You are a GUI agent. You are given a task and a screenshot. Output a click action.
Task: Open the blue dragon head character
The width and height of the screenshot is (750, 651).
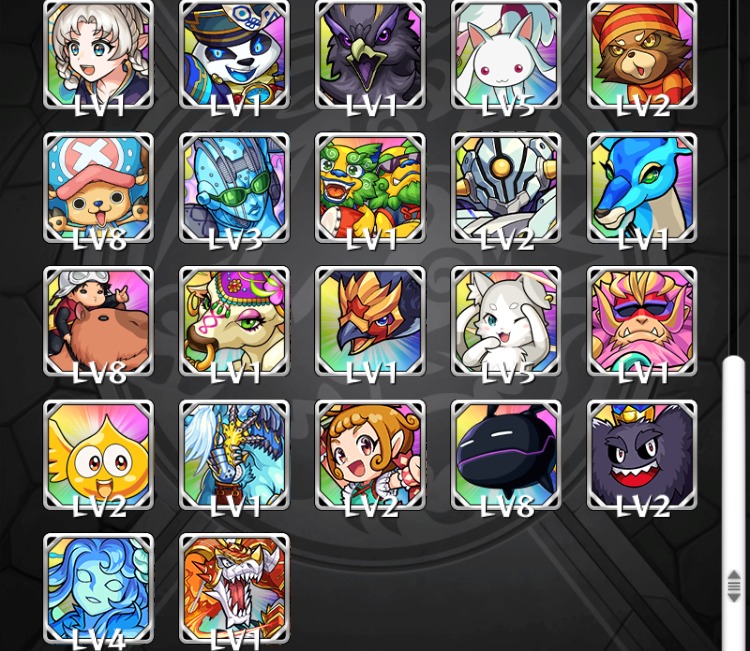(642, 187)
